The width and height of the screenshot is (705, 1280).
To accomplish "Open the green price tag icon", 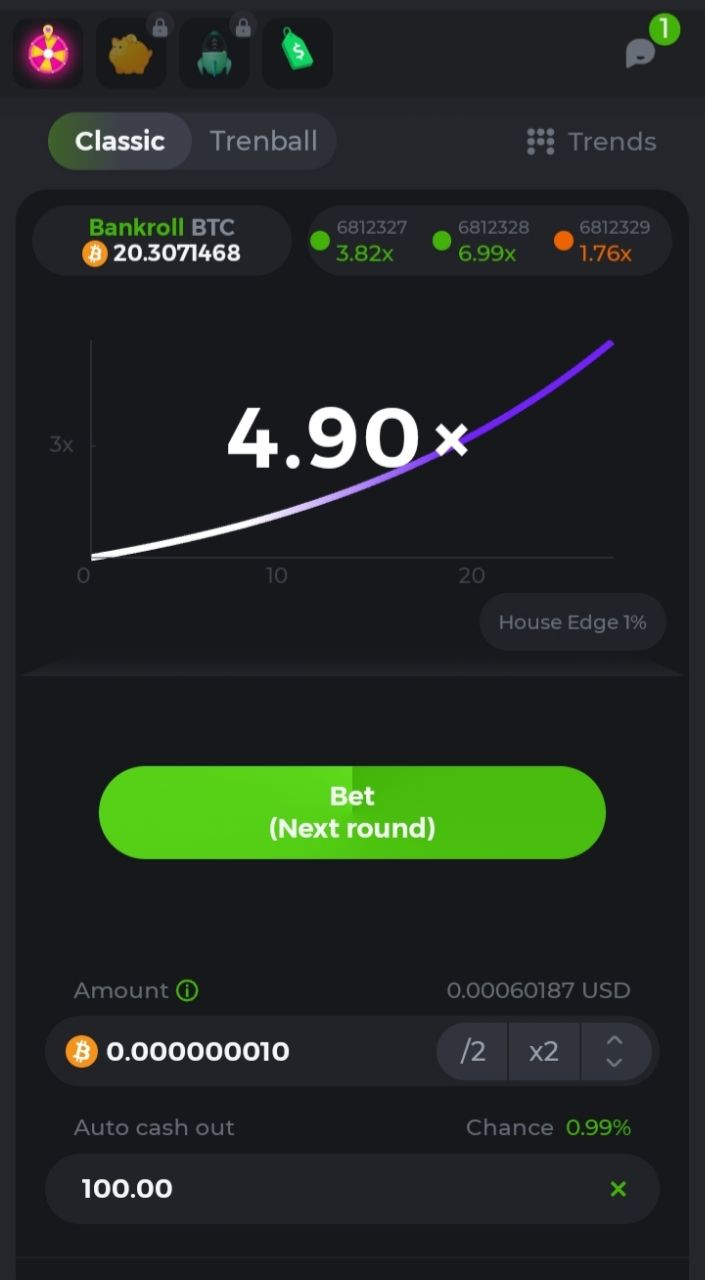I will click(297, 53).
